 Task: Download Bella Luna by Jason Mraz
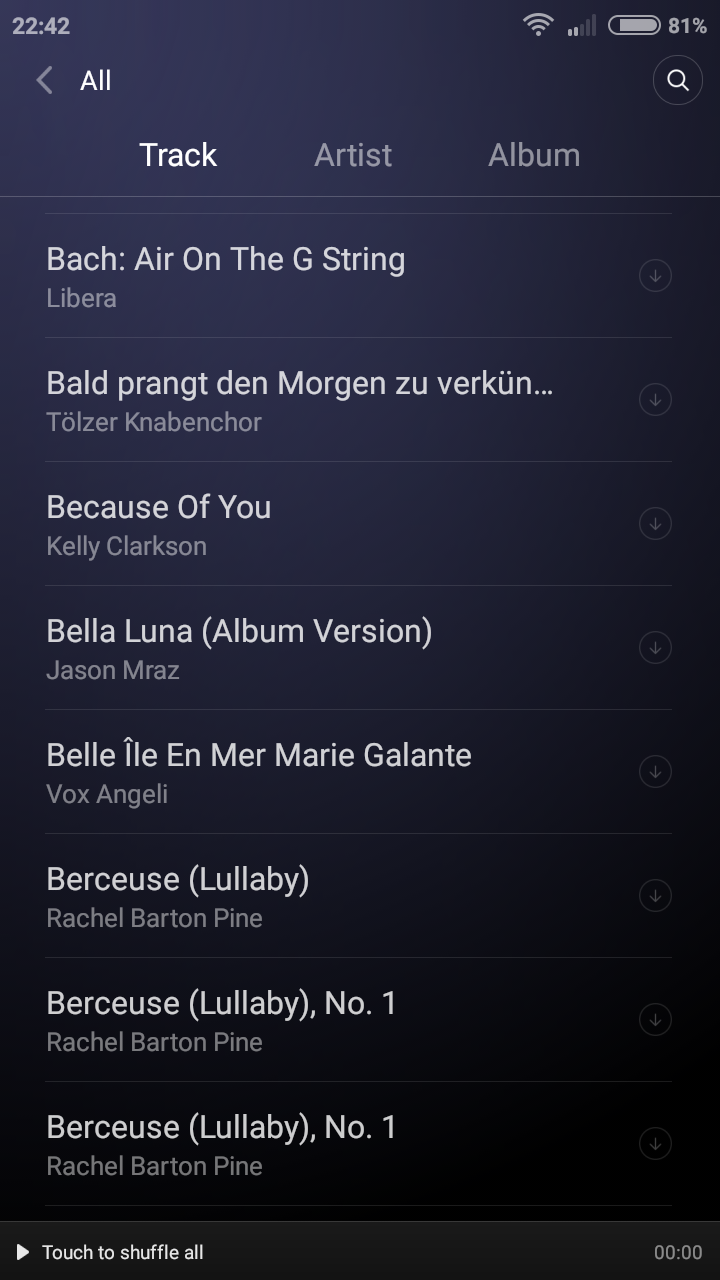(x=655, y=647)
